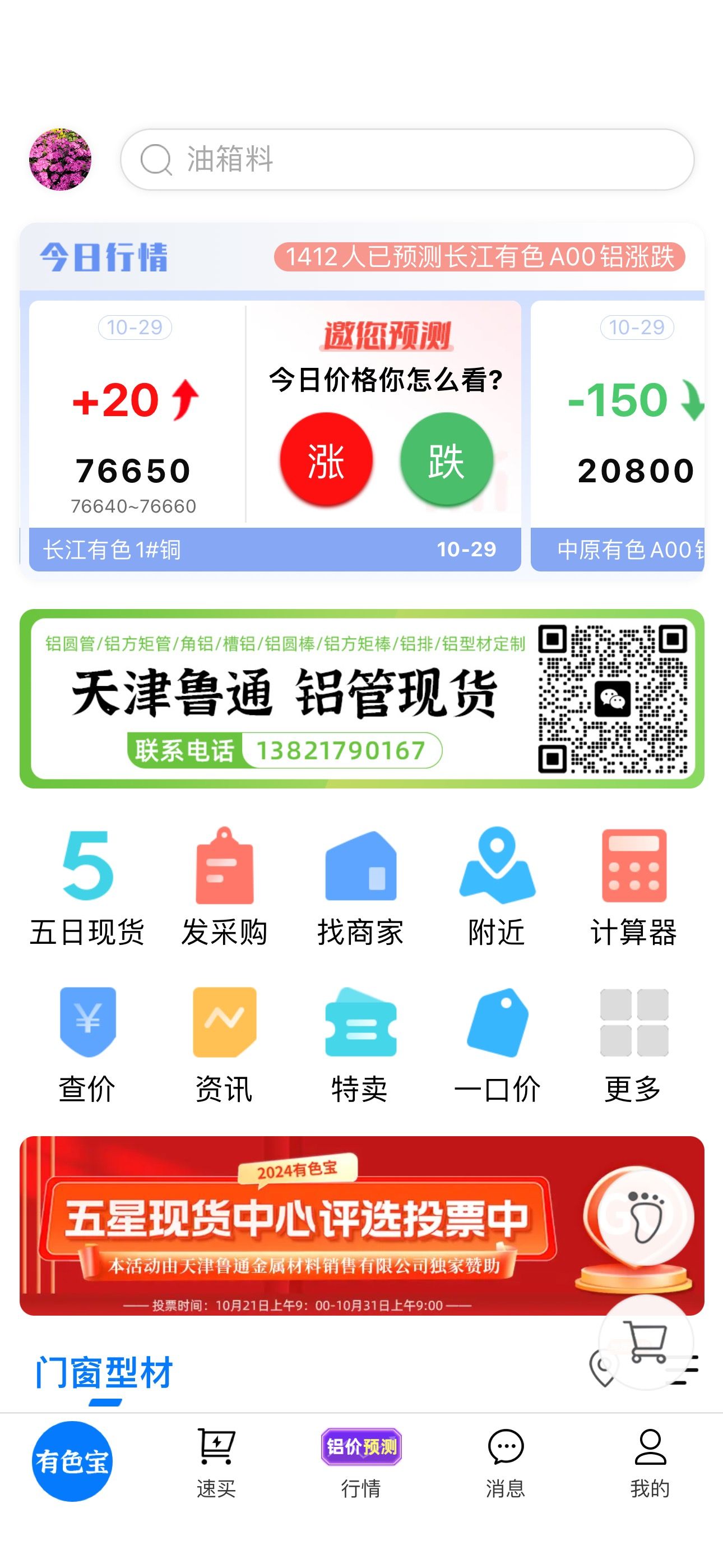This screenshot has height=1568, width=723.
Task: Open the 五星现货中心评选投票 banner
Action: pyautogui.click(x=361, y=1225)
